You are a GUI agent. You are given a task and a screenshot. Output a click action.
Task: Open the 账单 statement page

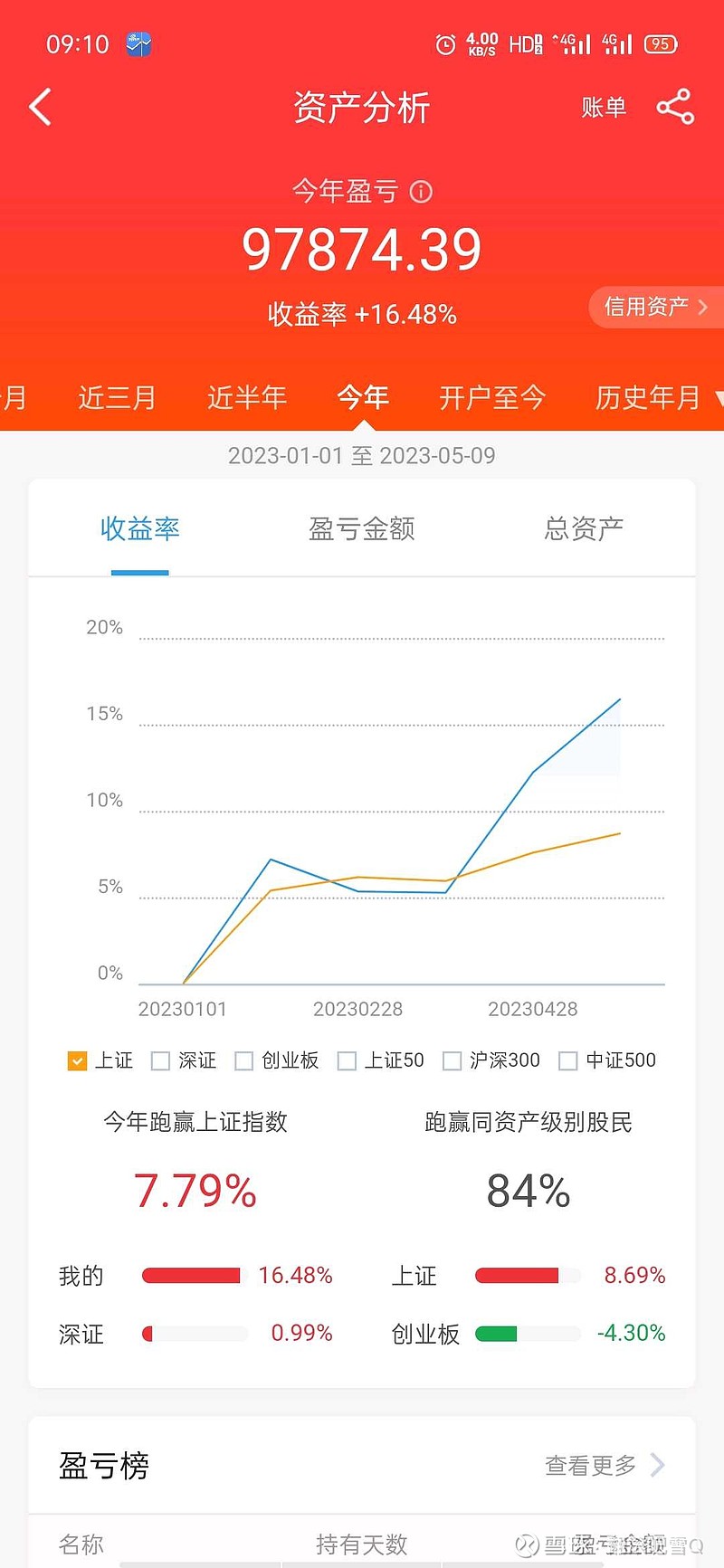pos(604,108)
